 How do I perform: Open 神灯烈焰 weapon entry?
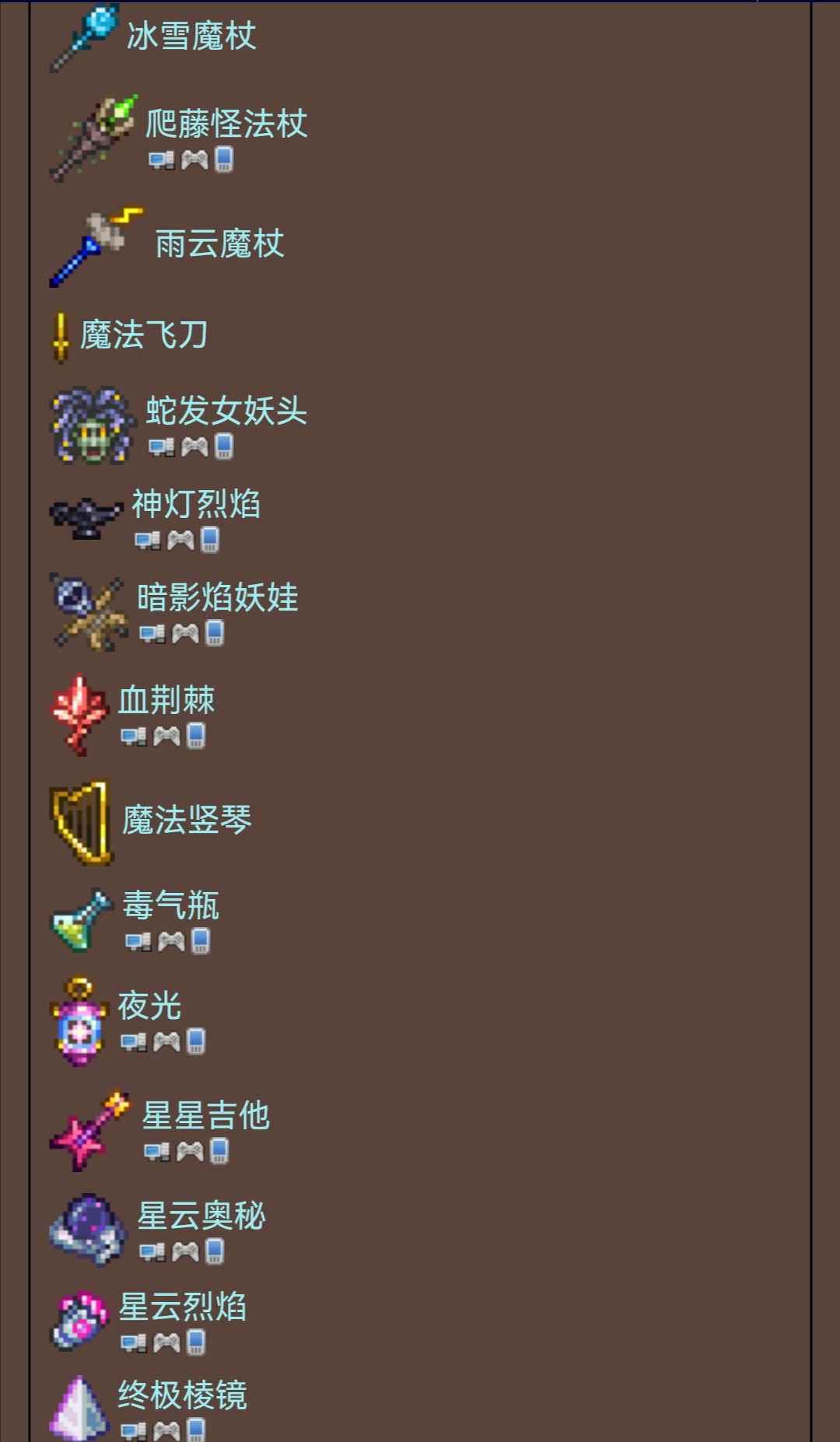[196, 504]
